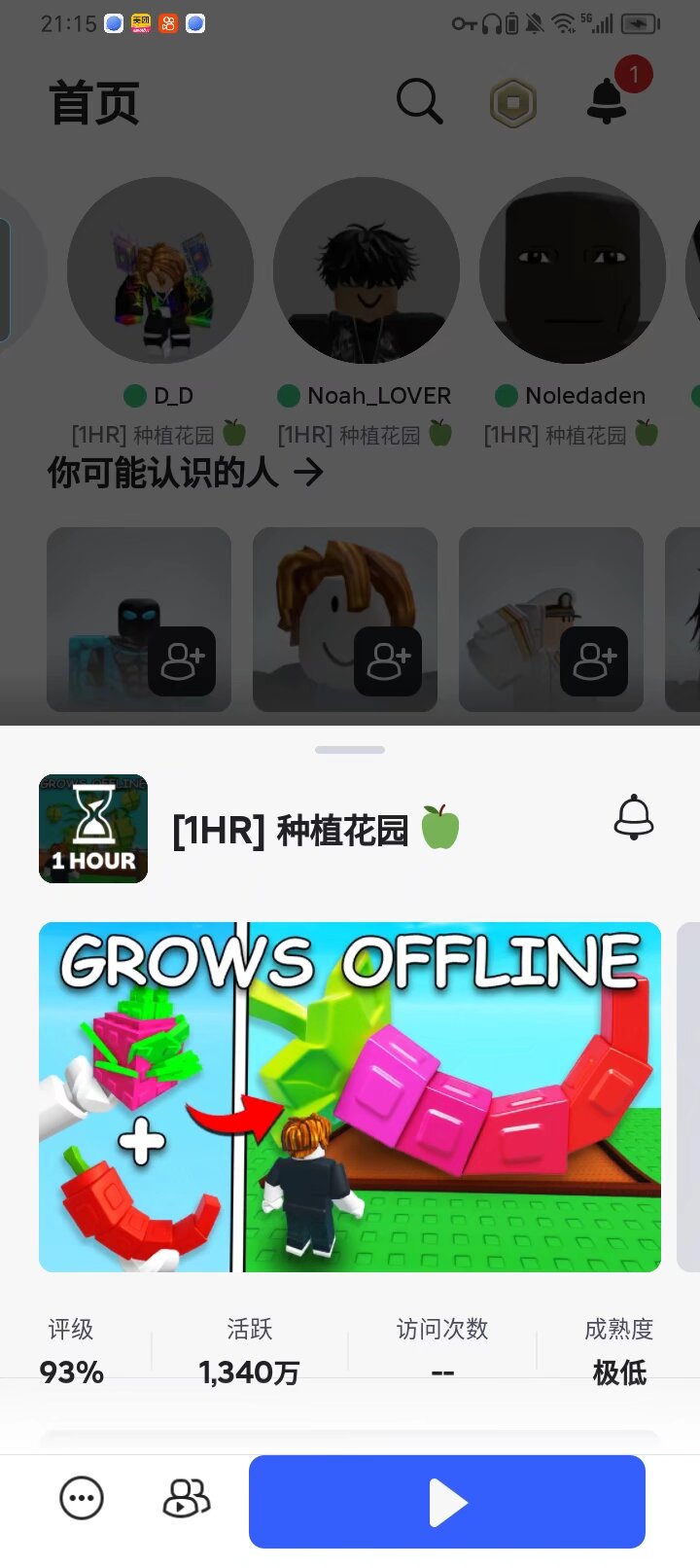
Task: Open the 1 HOUR game icon
Action: (x=93, y=829)
